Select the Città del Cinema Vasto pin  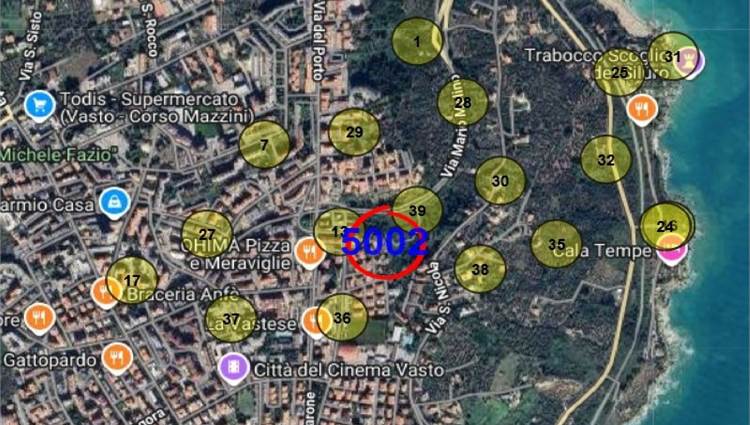coord(235,368)
